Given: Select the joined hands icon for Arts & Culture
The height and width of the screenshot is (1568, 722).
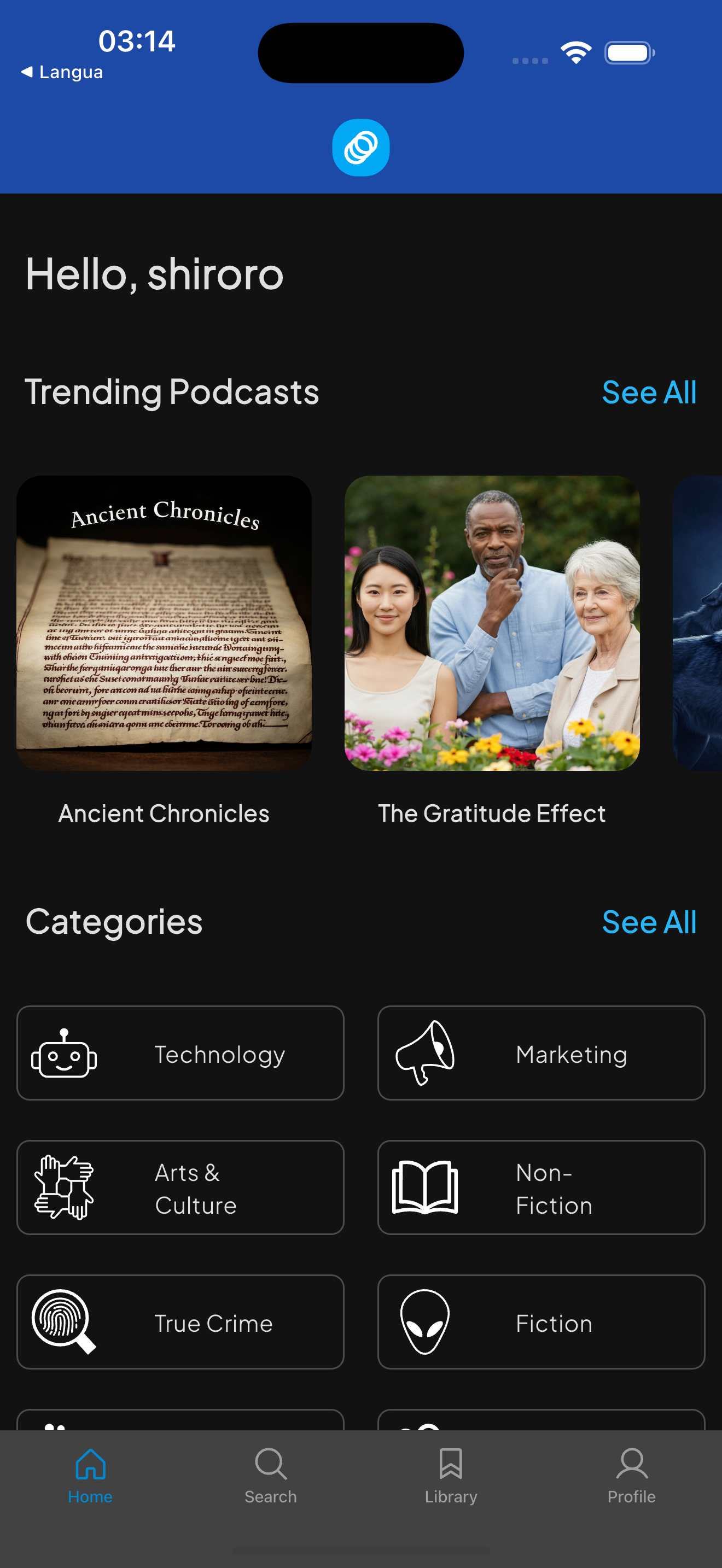Looking at the screenshot, I should point(63,1187).
